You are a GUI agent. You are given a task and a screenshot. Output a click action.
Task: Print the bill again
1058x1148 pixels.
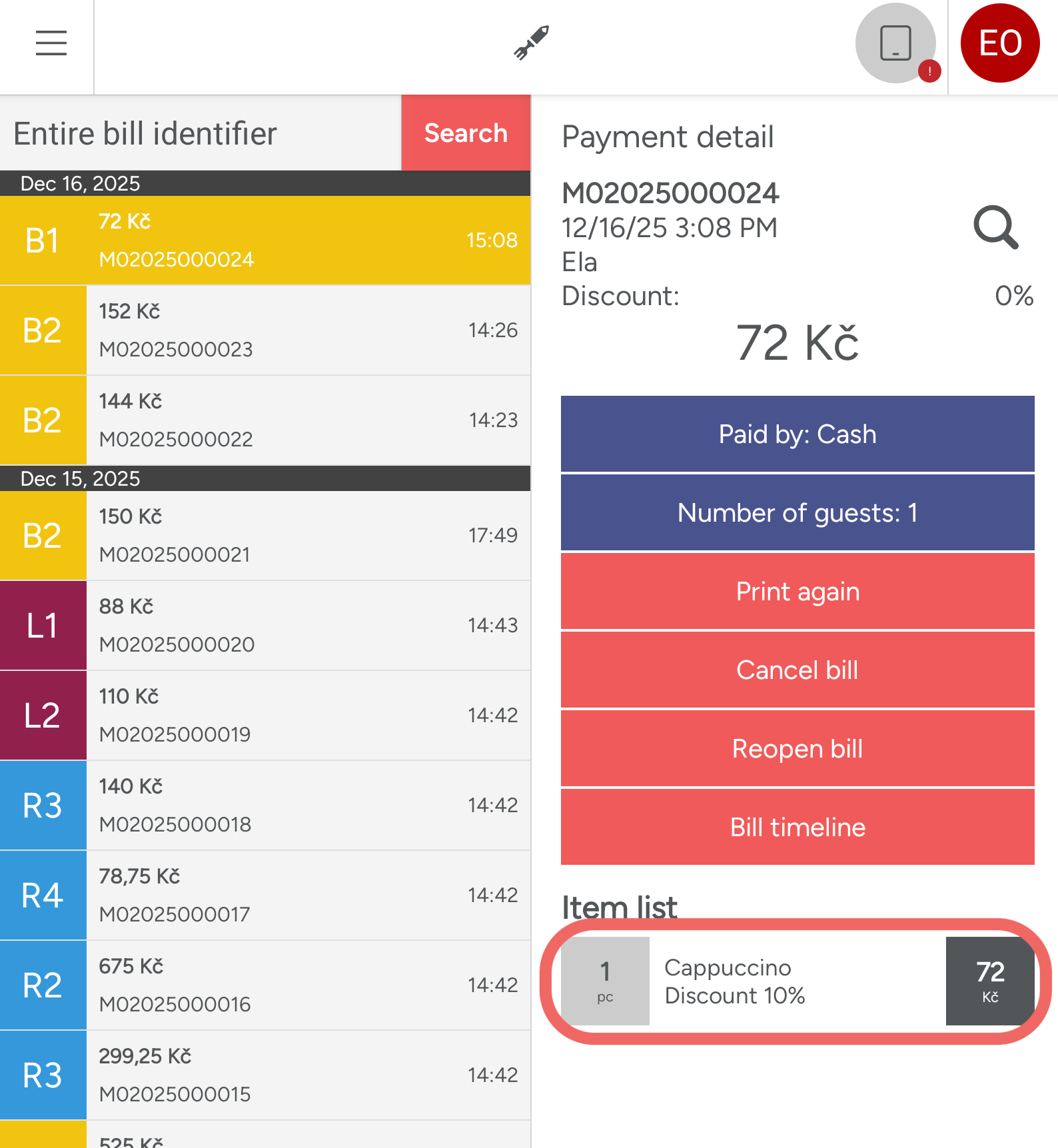point(797,592)
